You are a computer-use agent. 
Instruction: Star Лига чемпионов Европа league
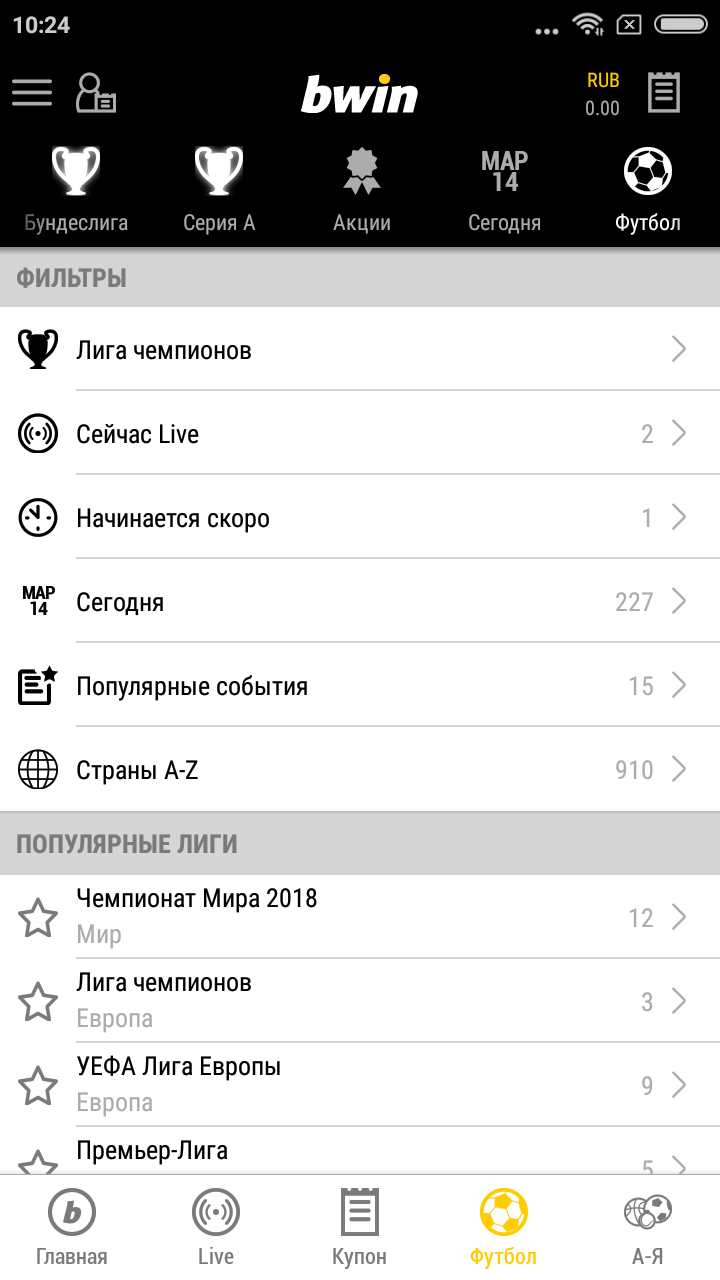tap(38, 1001)
